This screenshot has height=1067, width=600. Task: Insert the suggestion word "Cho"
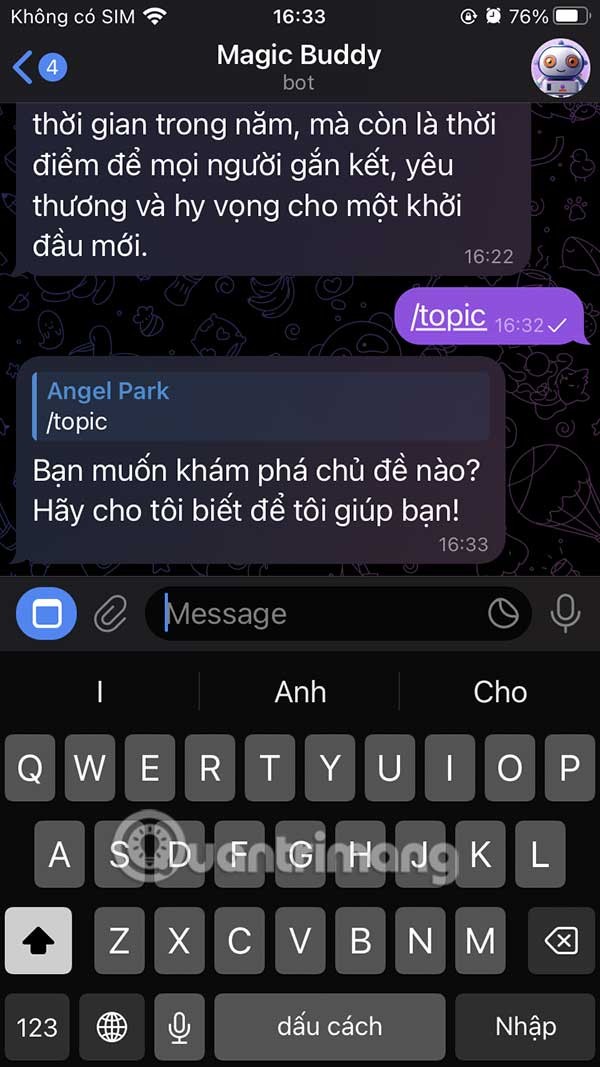pyautogui.click(x=500, y=692)
